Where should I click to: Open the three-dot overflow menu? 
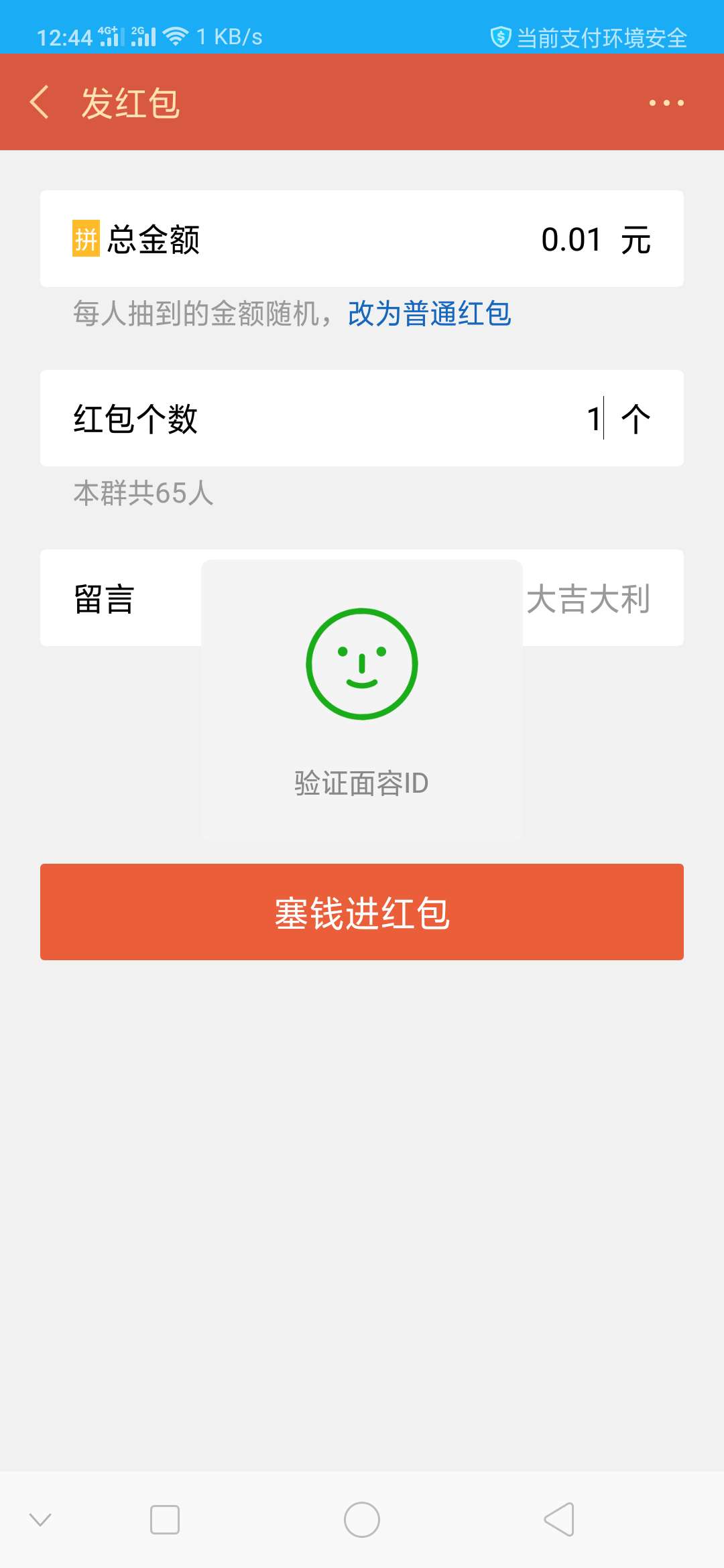click(x=666, y=103)
